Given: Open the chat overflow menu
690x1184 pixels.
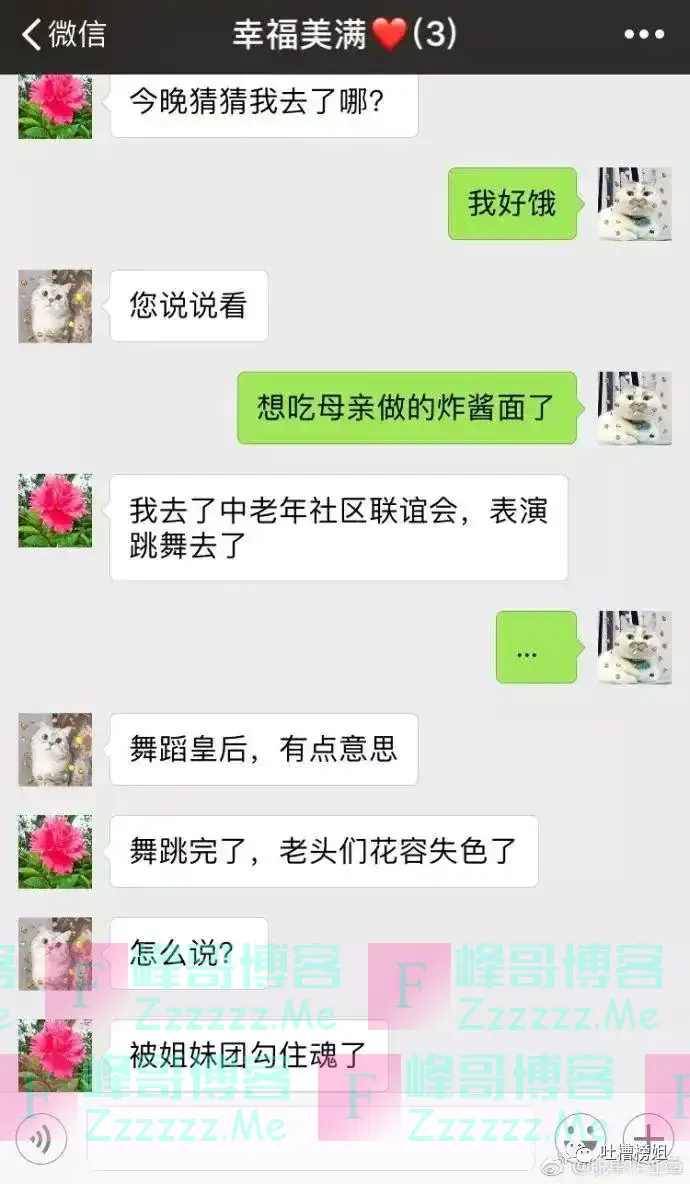Looking at the screenshot, I should [644, 35].
